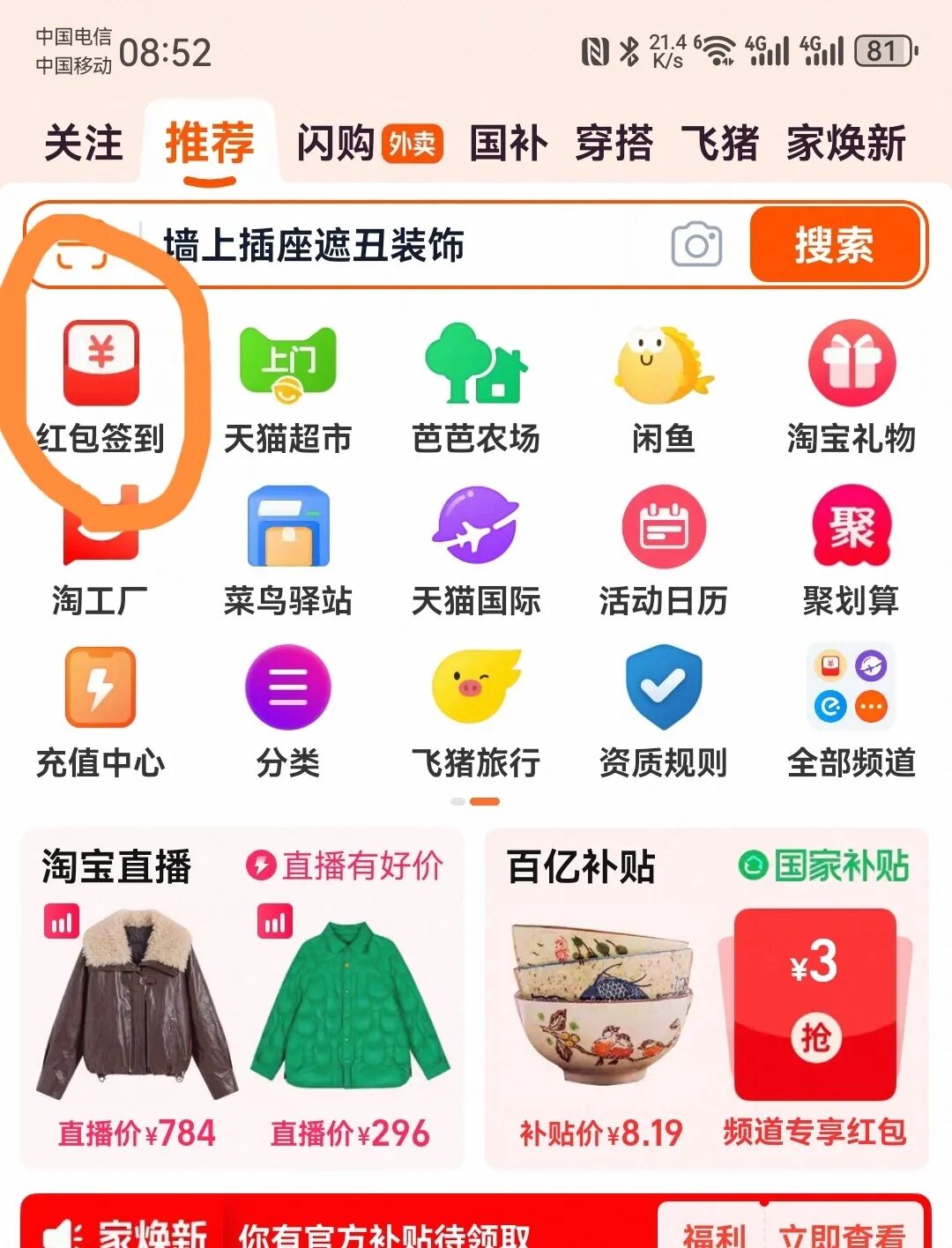Open the 淘宝直播 card
The image size is (952, 1248).
click(x=116, y=866)
